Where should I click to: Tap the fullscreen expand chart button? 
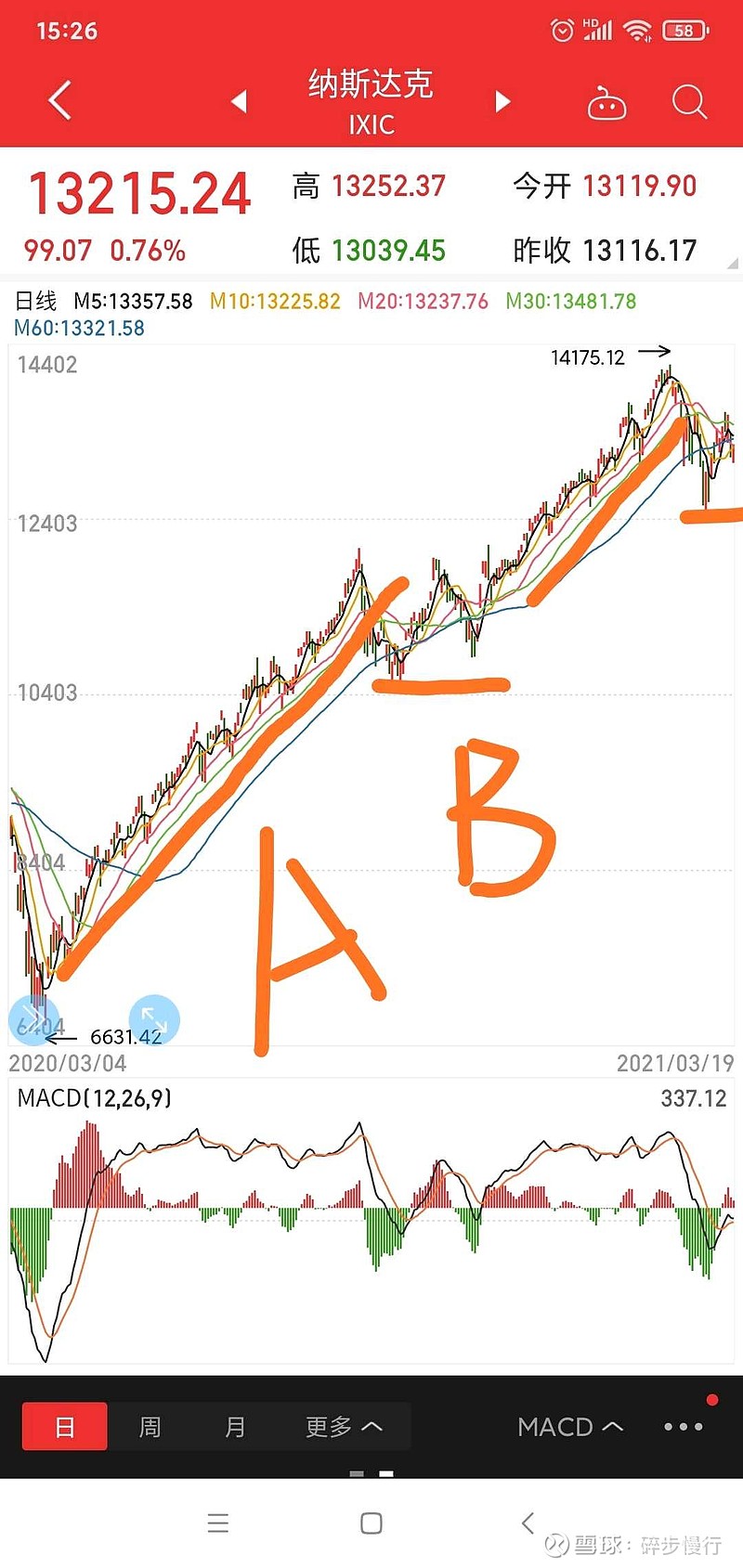point(153,1020)
